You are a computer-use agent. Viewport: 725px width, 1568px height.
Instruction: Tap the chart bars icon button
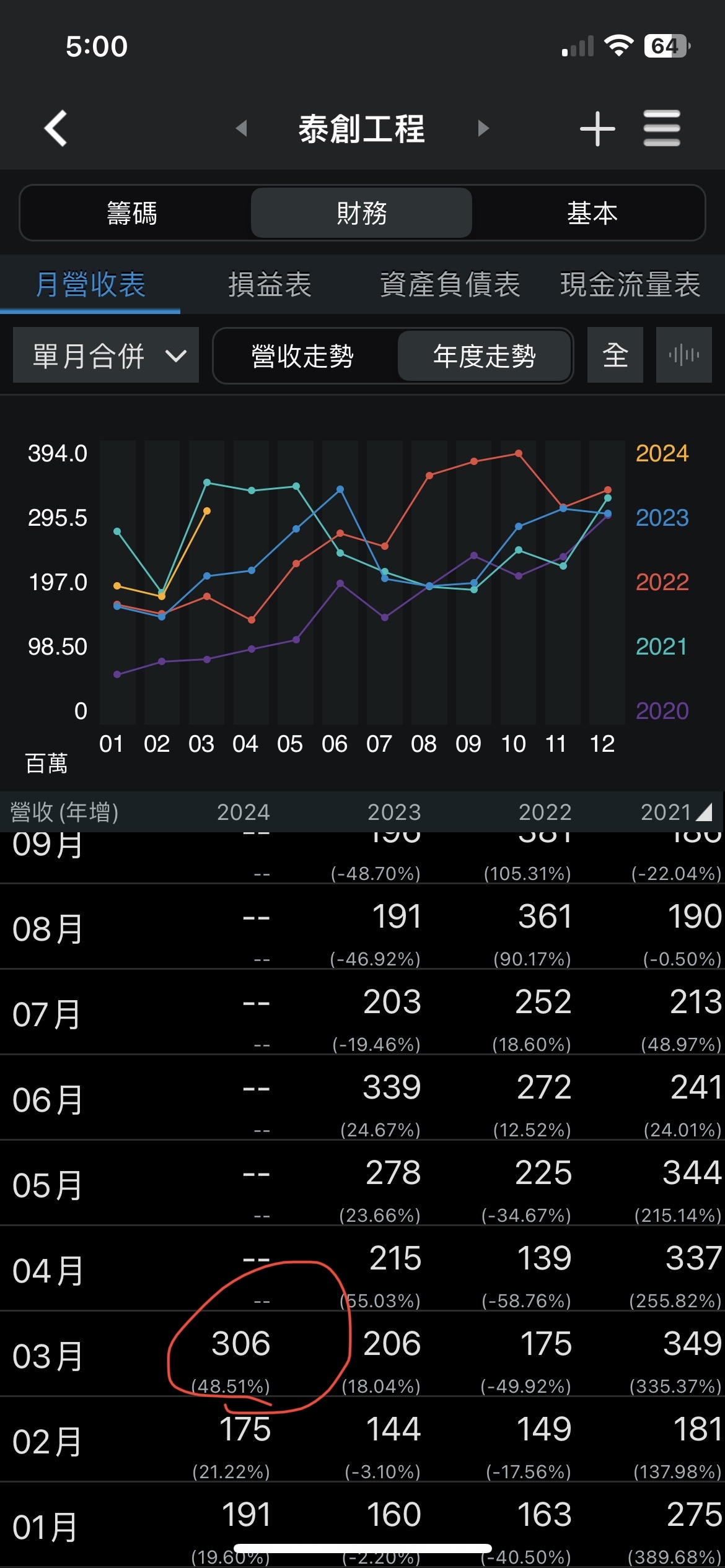(x=683, y=355)
